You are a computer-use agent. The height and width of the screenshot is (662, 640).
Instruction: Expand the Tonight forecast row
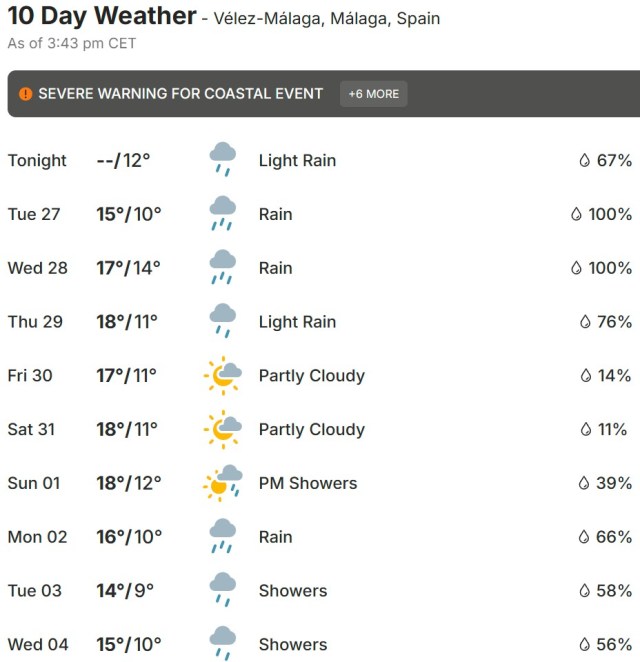(x=320, y=160)
